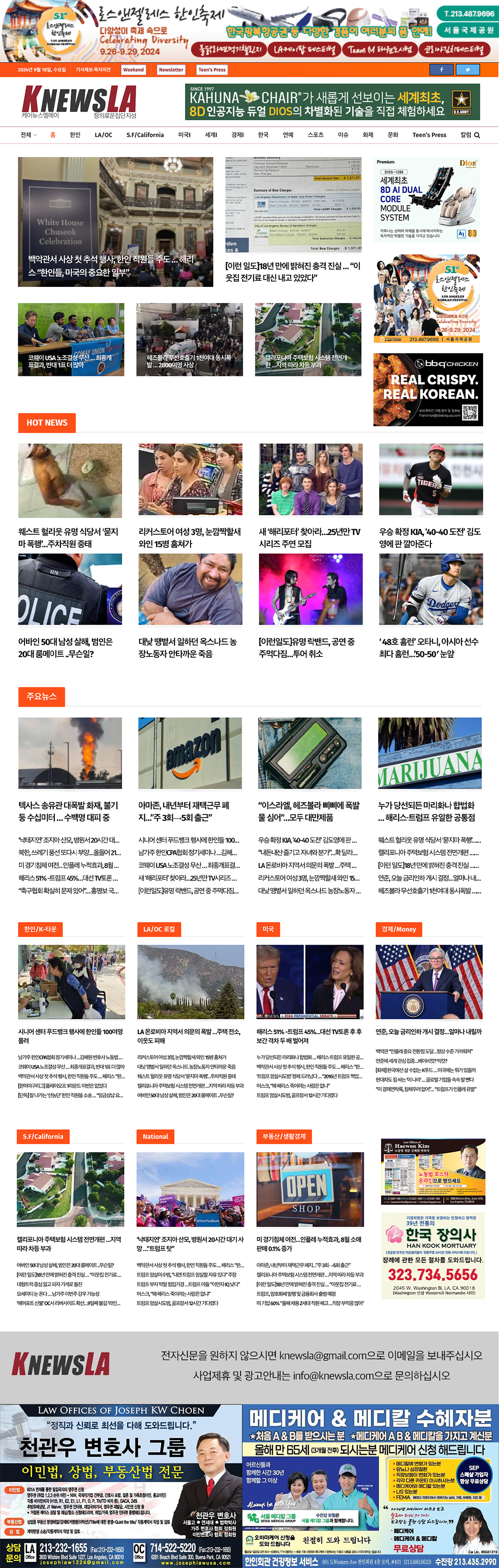Open the 한인/K-타운 section label

(x=40, y=929)
